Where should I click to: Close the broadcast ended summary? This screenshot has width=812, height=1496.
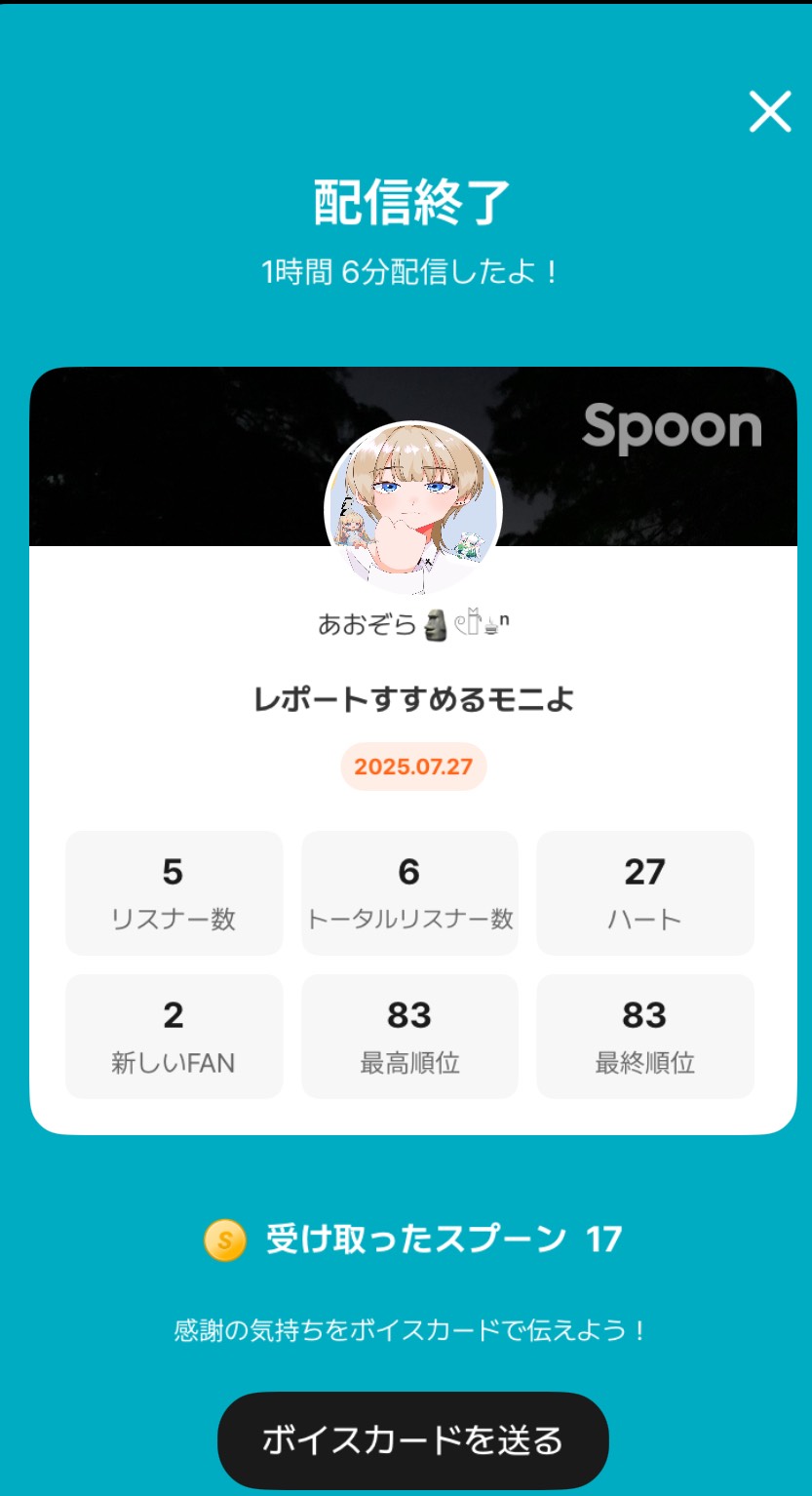tap(769, 112)
